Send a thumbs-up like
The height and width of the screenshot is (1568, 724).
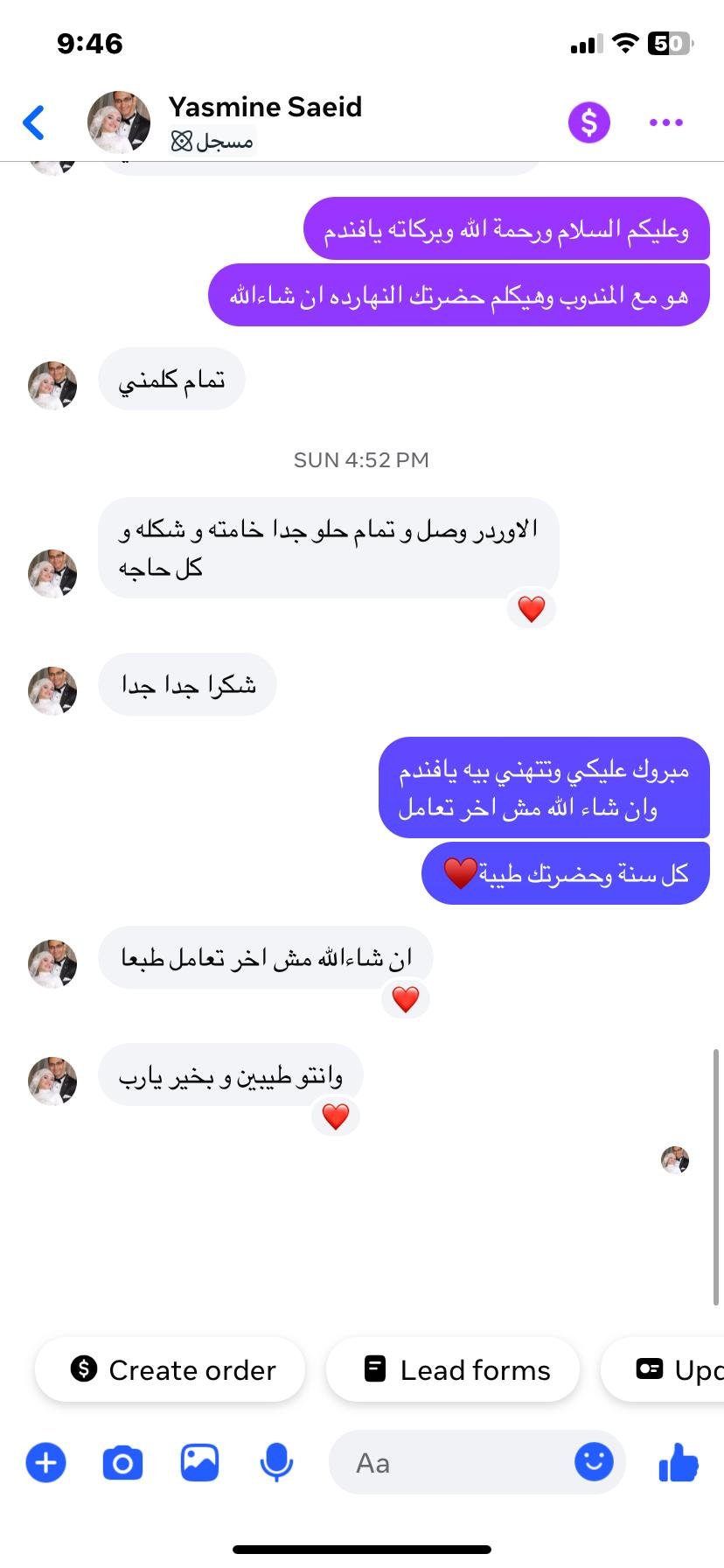tap(679, 1462)
